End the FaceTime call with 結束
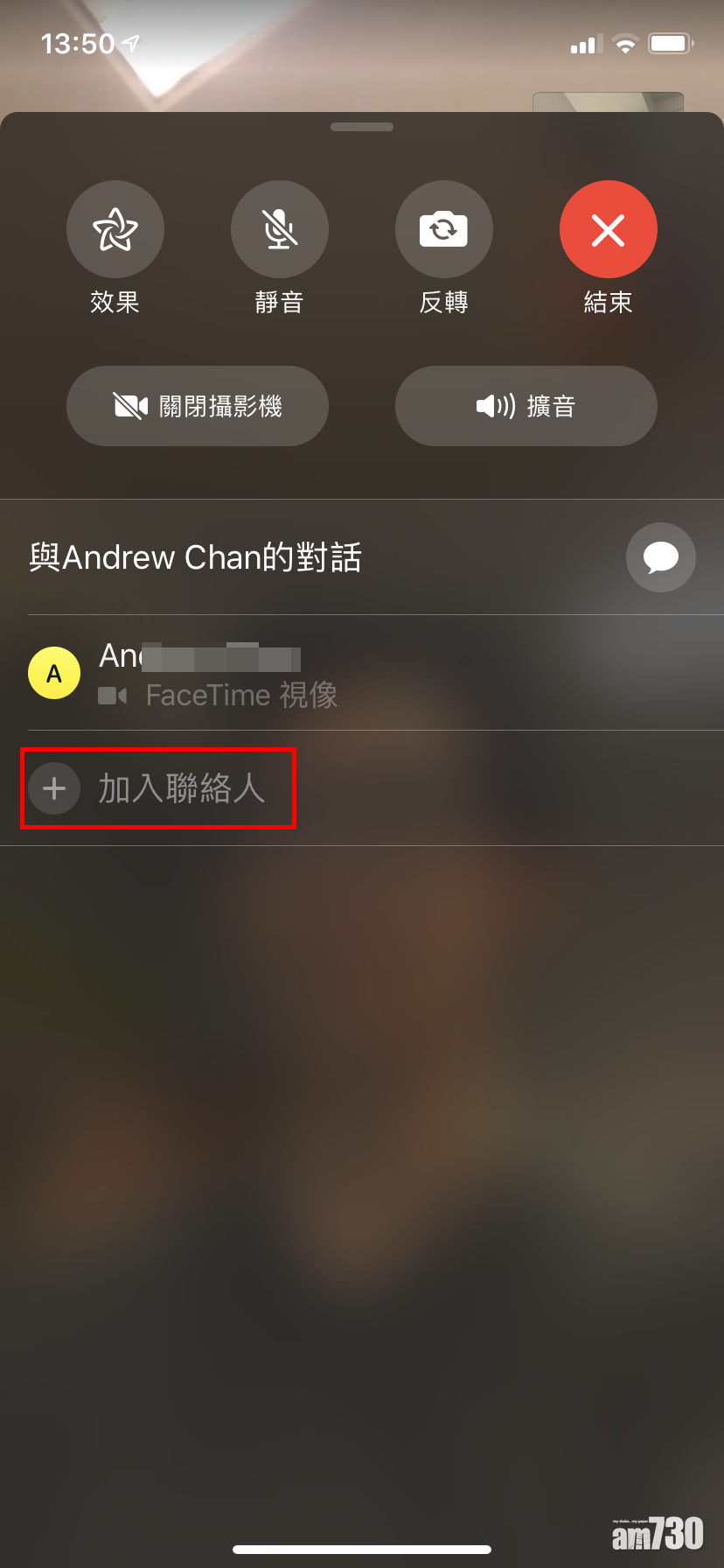Screen dimensions: 724x1568 tap(609, 230)
